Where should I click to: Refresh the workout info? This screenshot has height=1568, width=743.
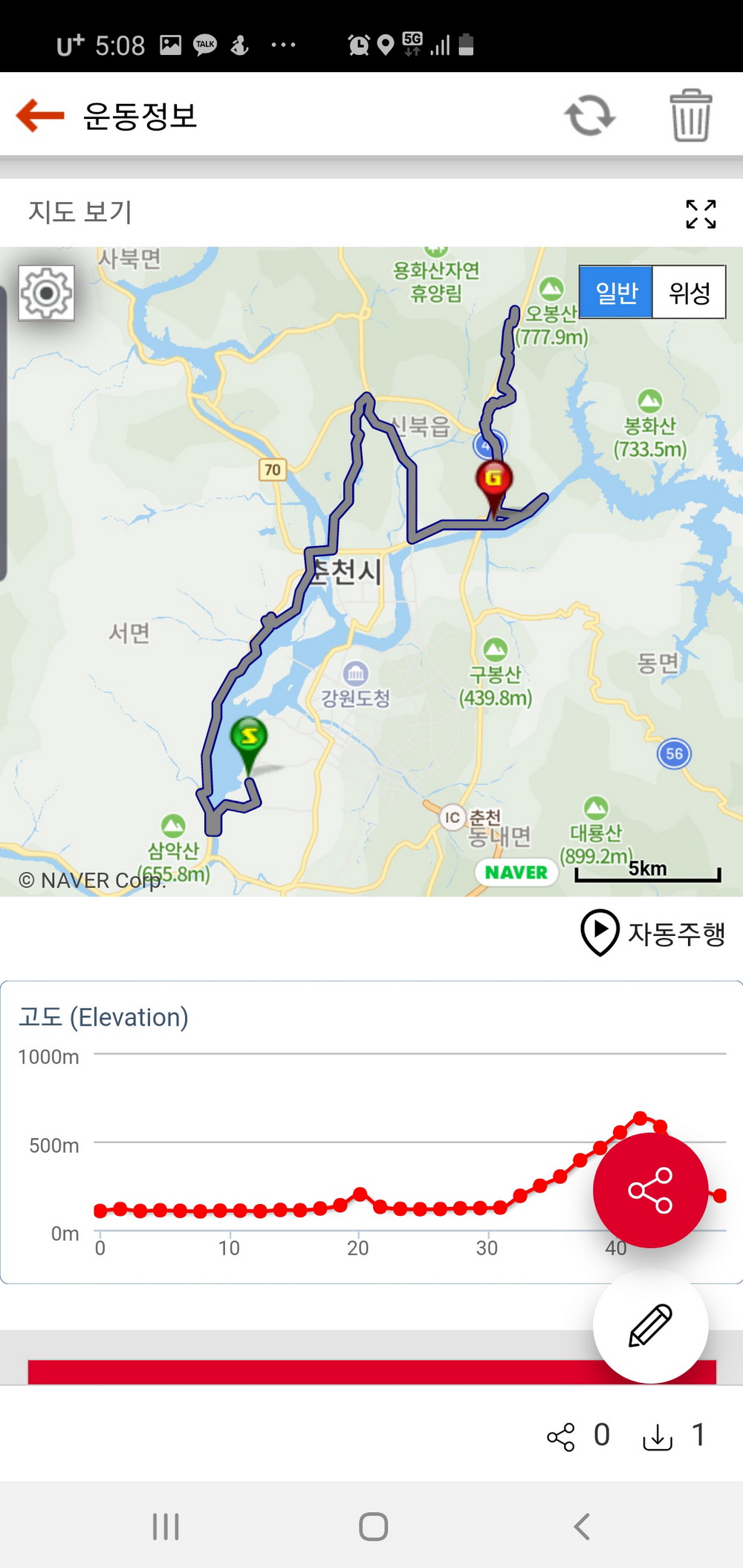[x=590, y=116]
